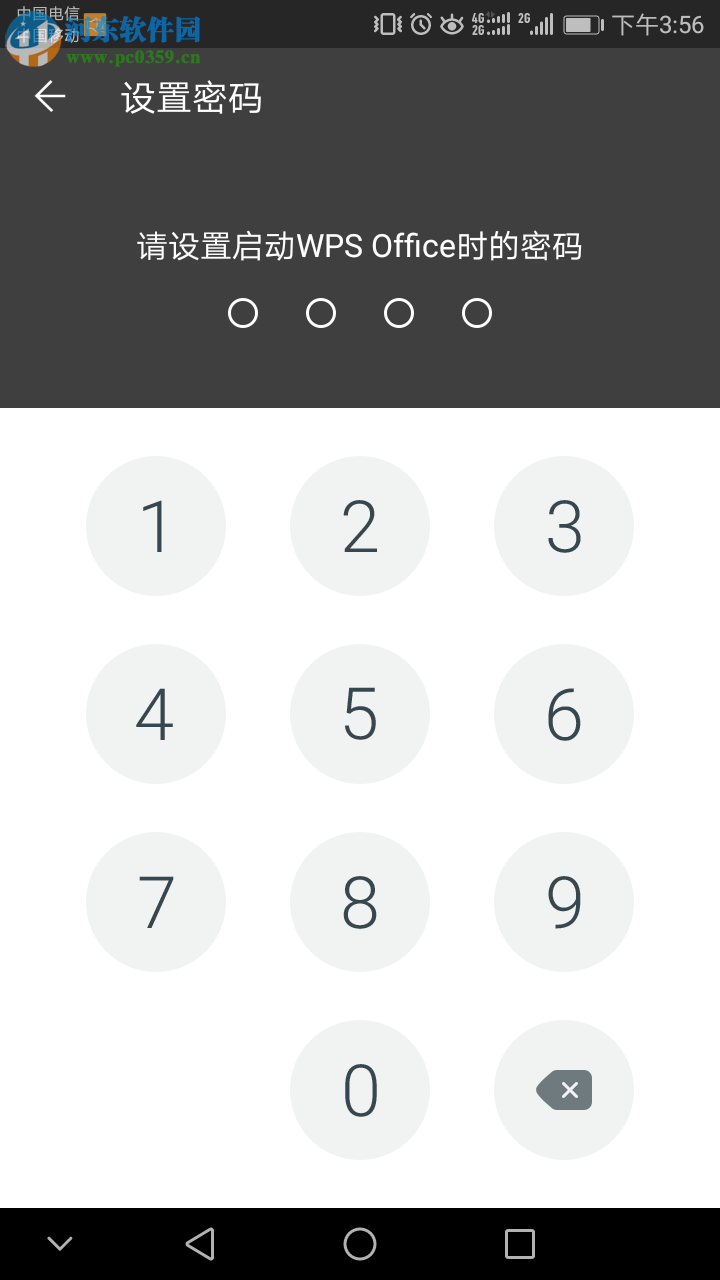
Task: Enter digit 1 on the keypad
Action: pos(156,526)
